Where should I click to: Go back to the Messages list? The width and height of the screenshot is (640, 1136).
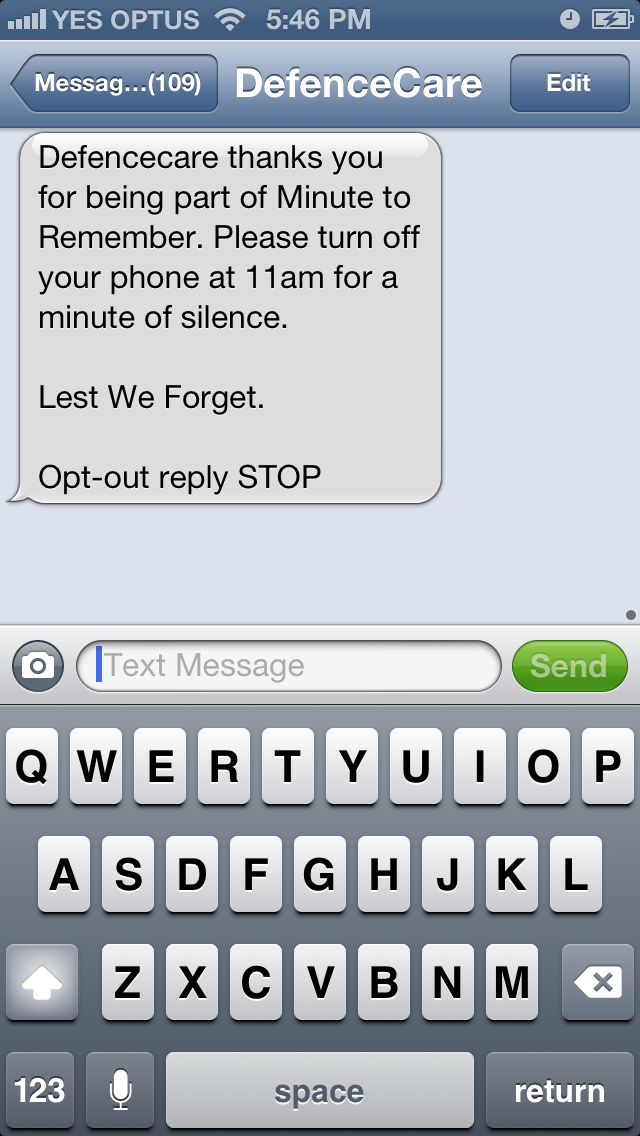pyautogui.click(x=115, y=83)
